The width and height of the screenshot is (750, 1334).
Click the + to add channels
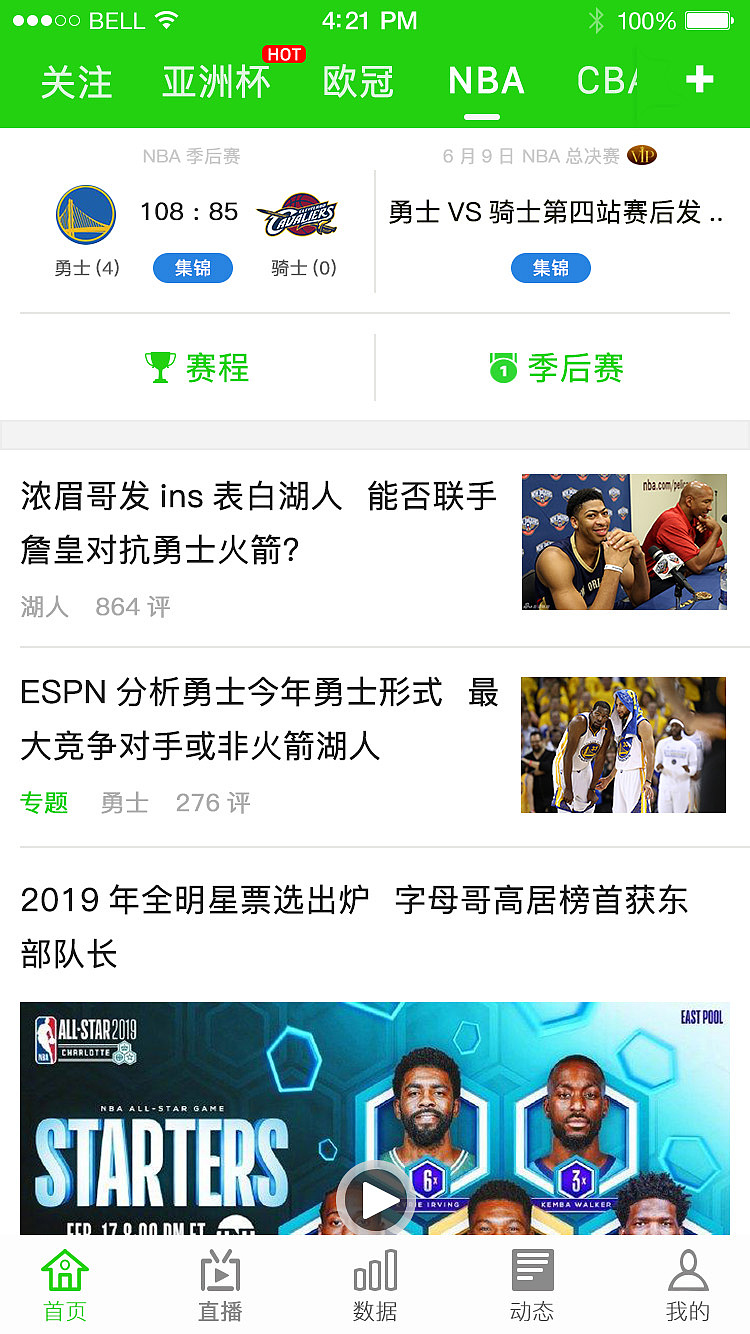[x=699, y=78]
